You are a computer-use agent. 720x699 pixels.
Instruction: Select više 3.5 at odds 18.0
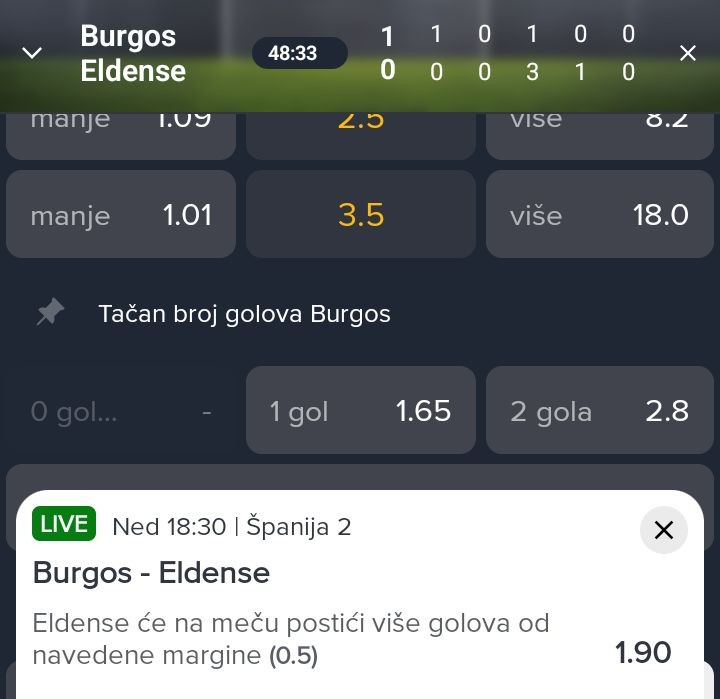pyautogui.click(x=600, y=214)
